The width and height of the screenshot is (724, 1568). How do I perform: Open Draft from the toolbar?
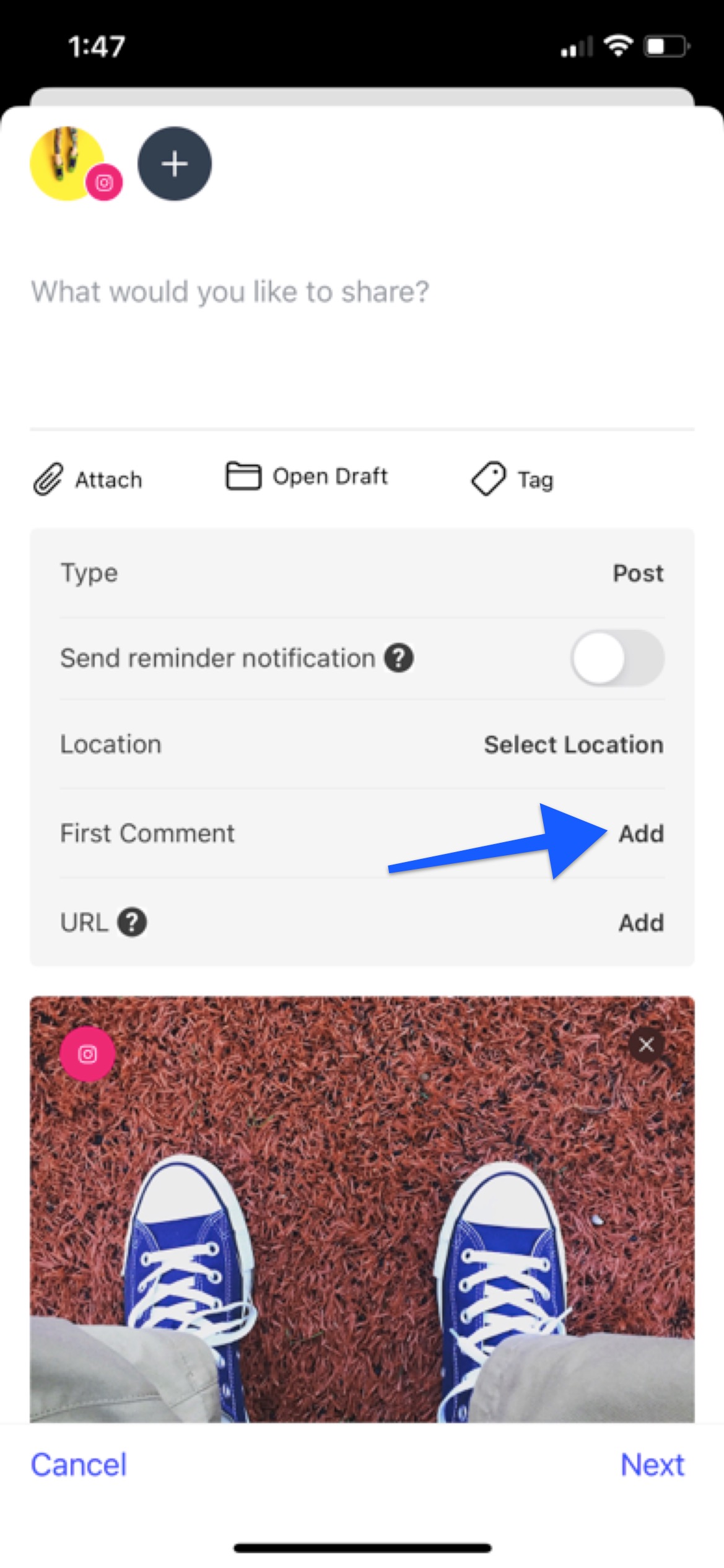pyautogui.click(x=307, y=477)
